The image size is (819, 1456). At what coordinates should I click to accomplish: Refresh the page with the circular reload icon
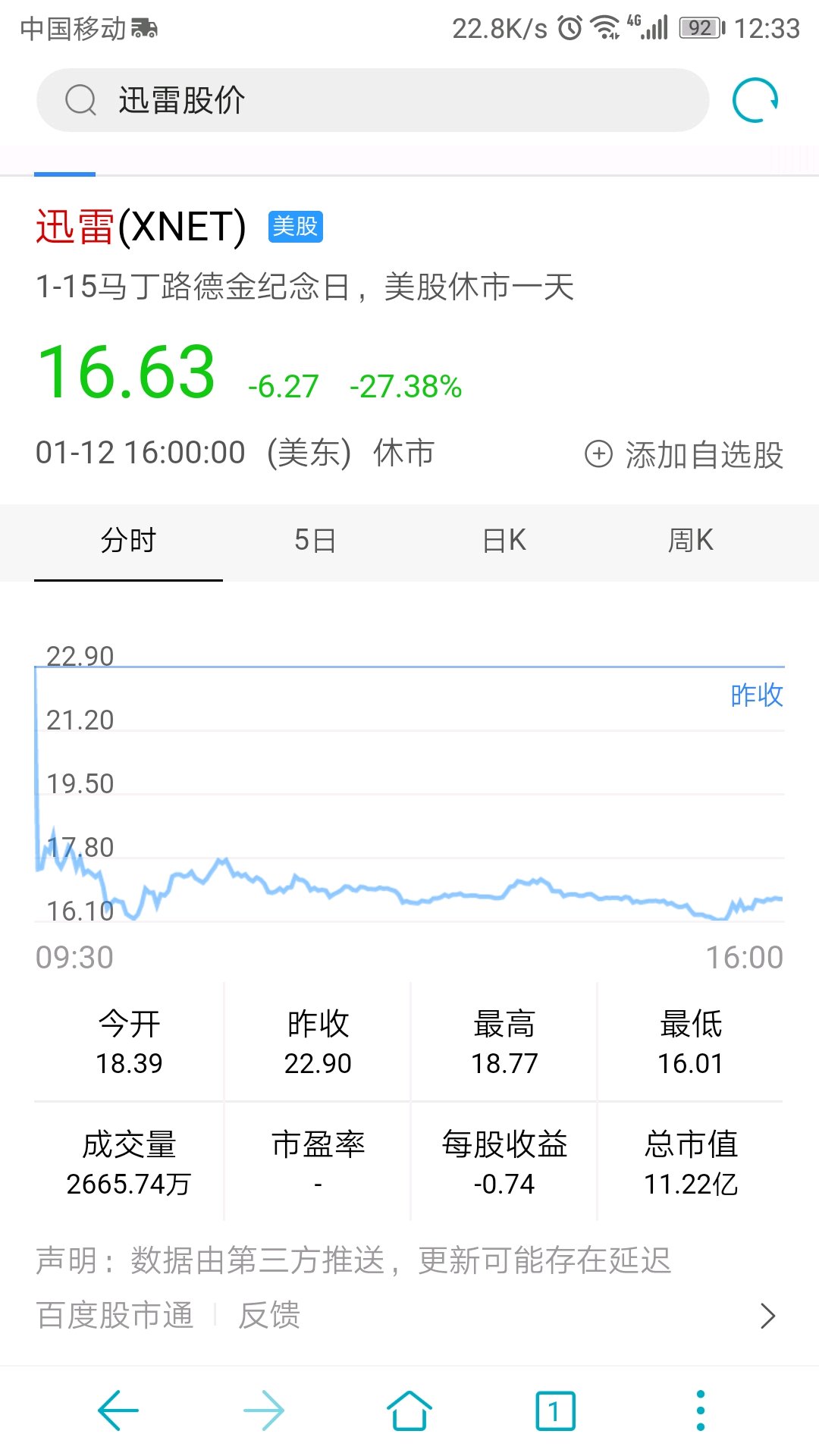pos(755,100)
